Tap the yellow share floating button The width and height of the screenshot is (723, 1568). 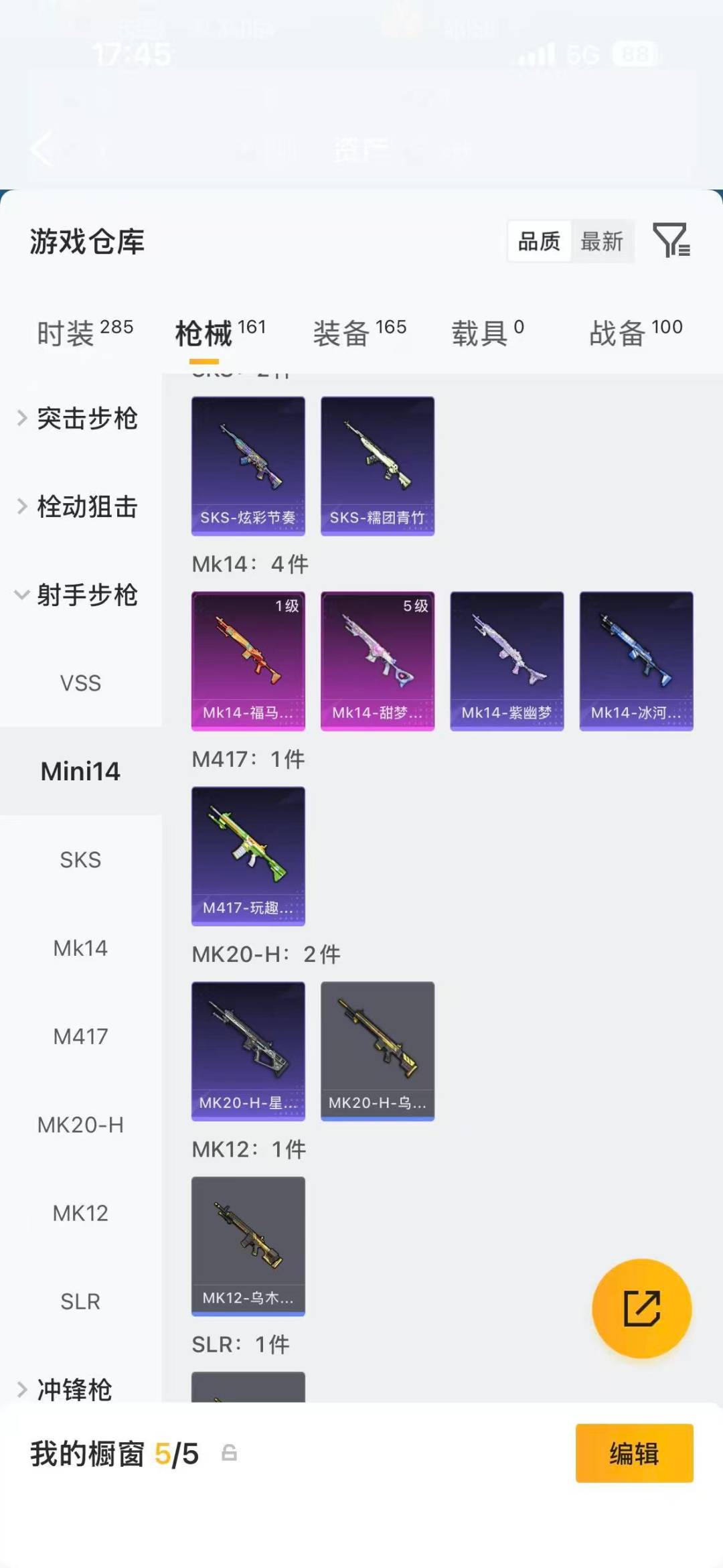click(x=641, y=1307)
